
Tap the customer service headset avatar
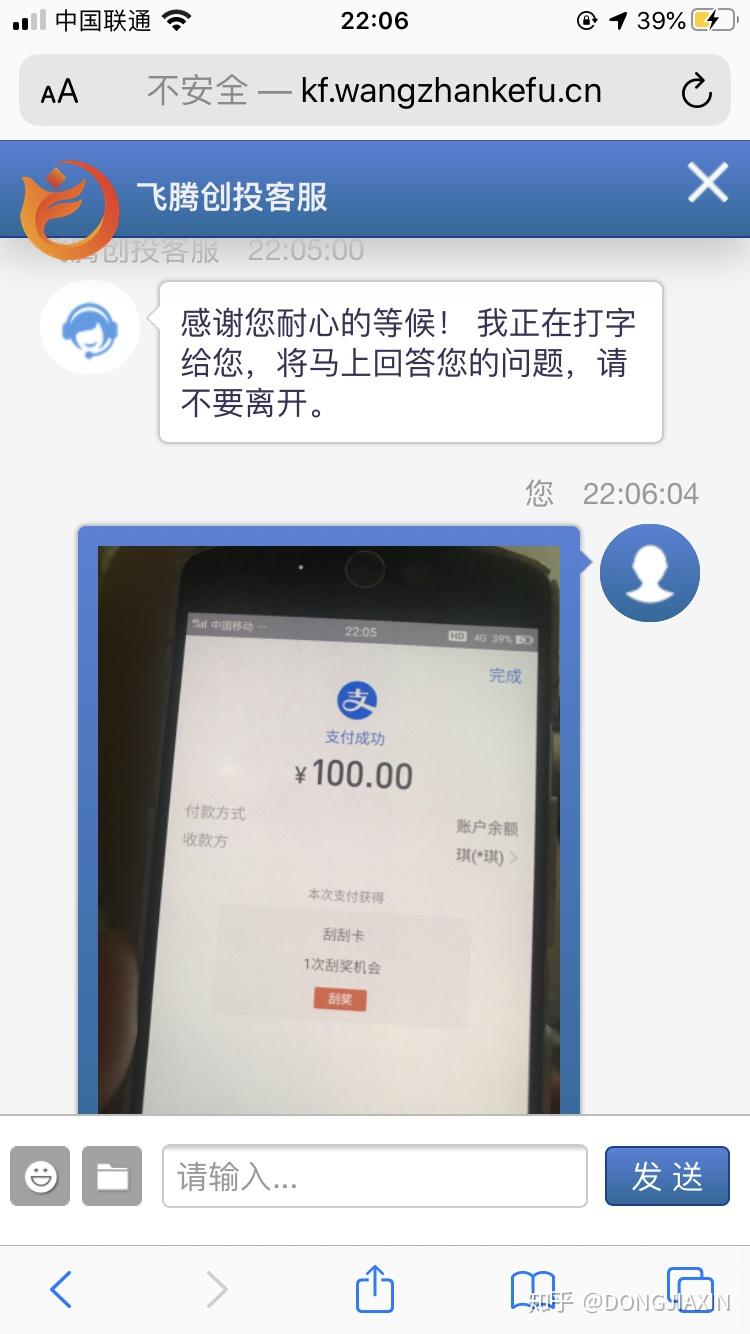(90, 327)
